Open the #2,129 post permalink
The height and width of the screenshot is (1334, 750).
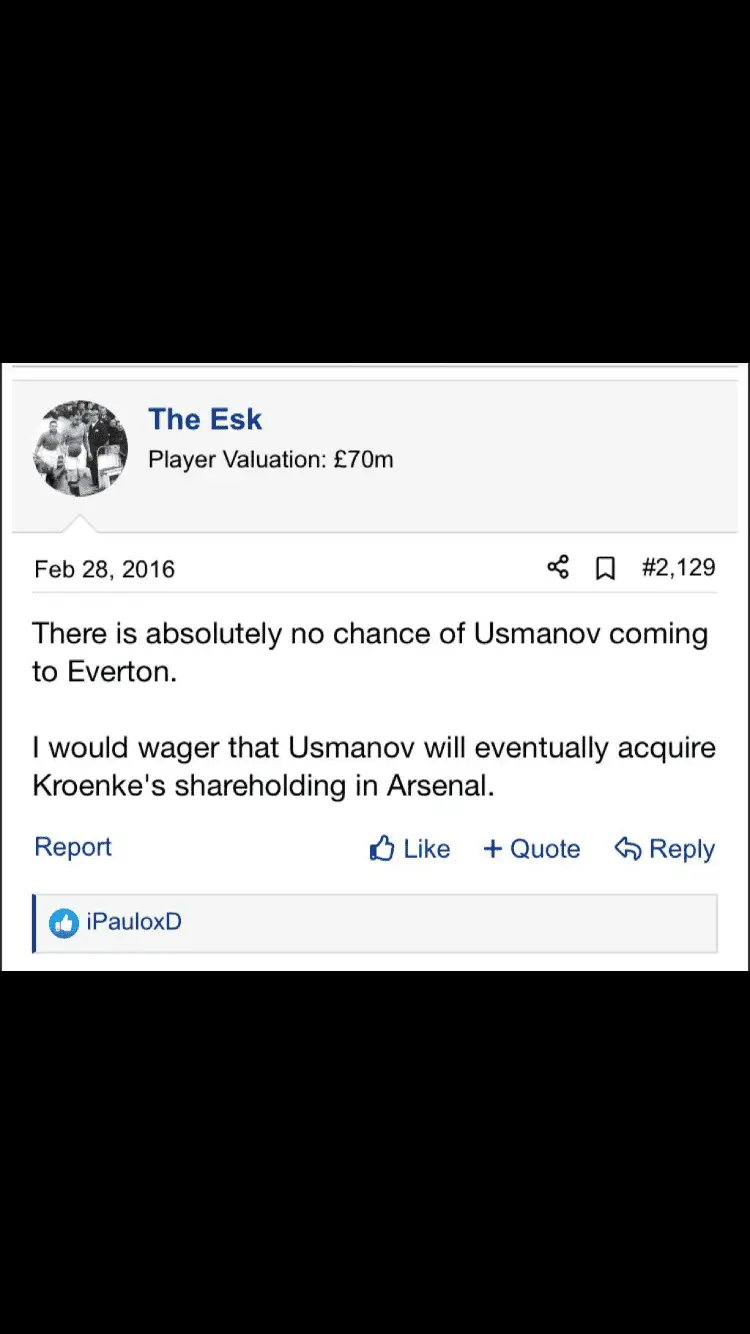pos(678,568)
